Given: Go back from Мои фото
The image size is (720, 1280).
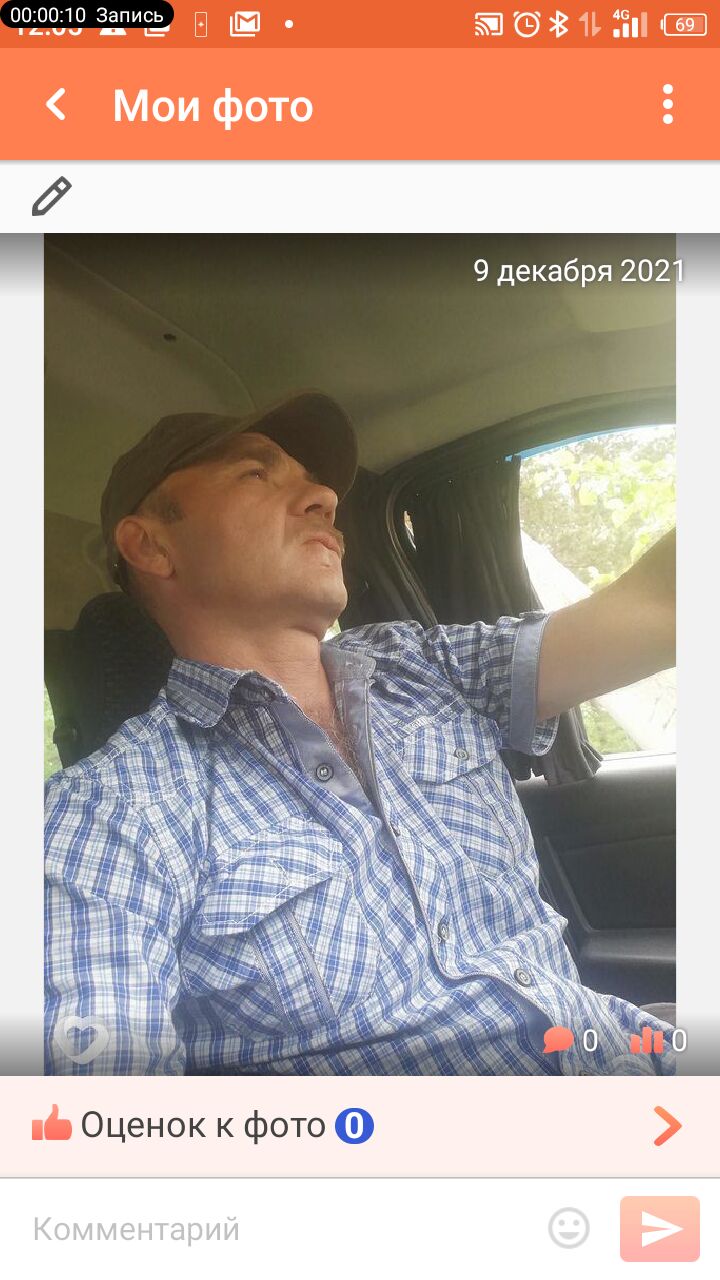Looking at the screenshot, I should 56,105.
